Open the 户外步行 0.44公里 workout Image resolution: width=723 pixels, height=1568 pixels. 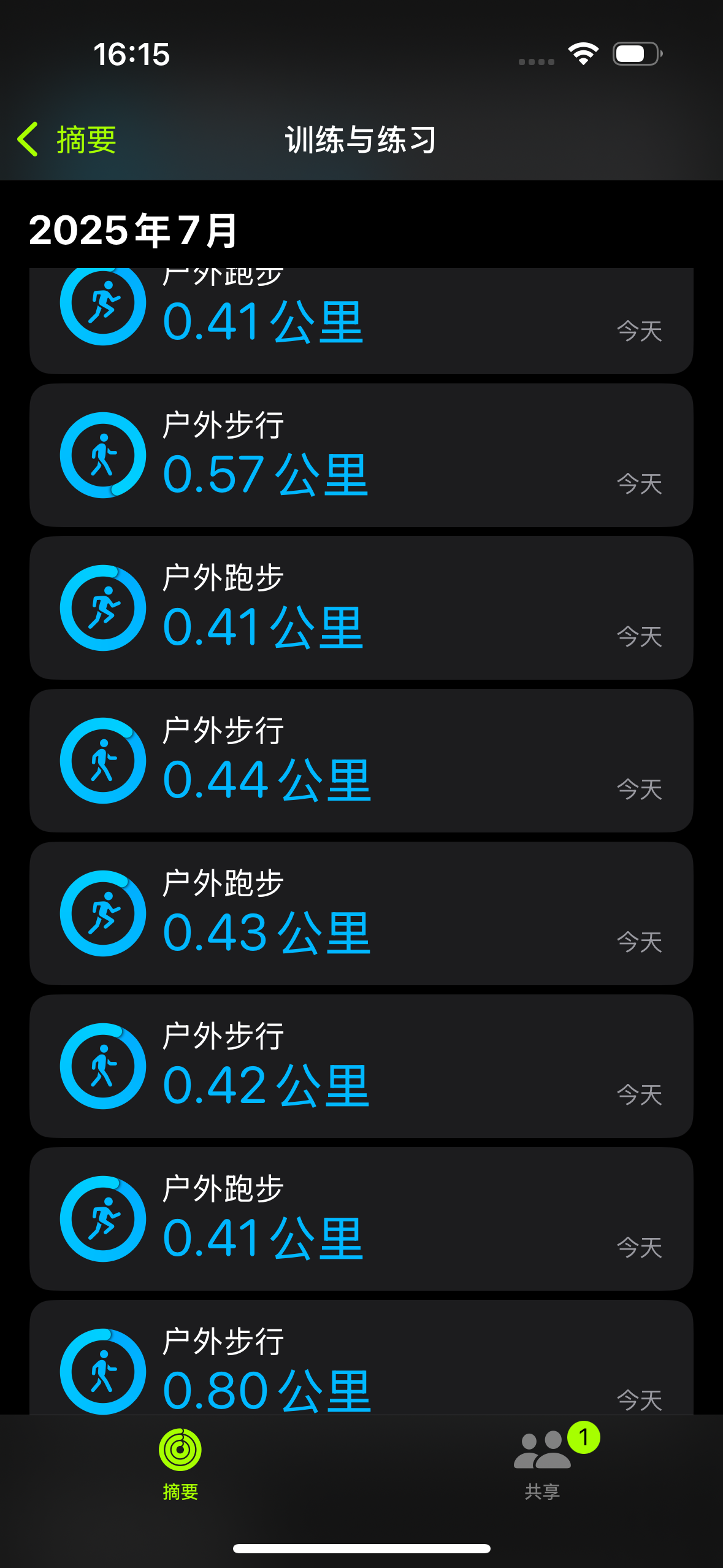(361, 761)
